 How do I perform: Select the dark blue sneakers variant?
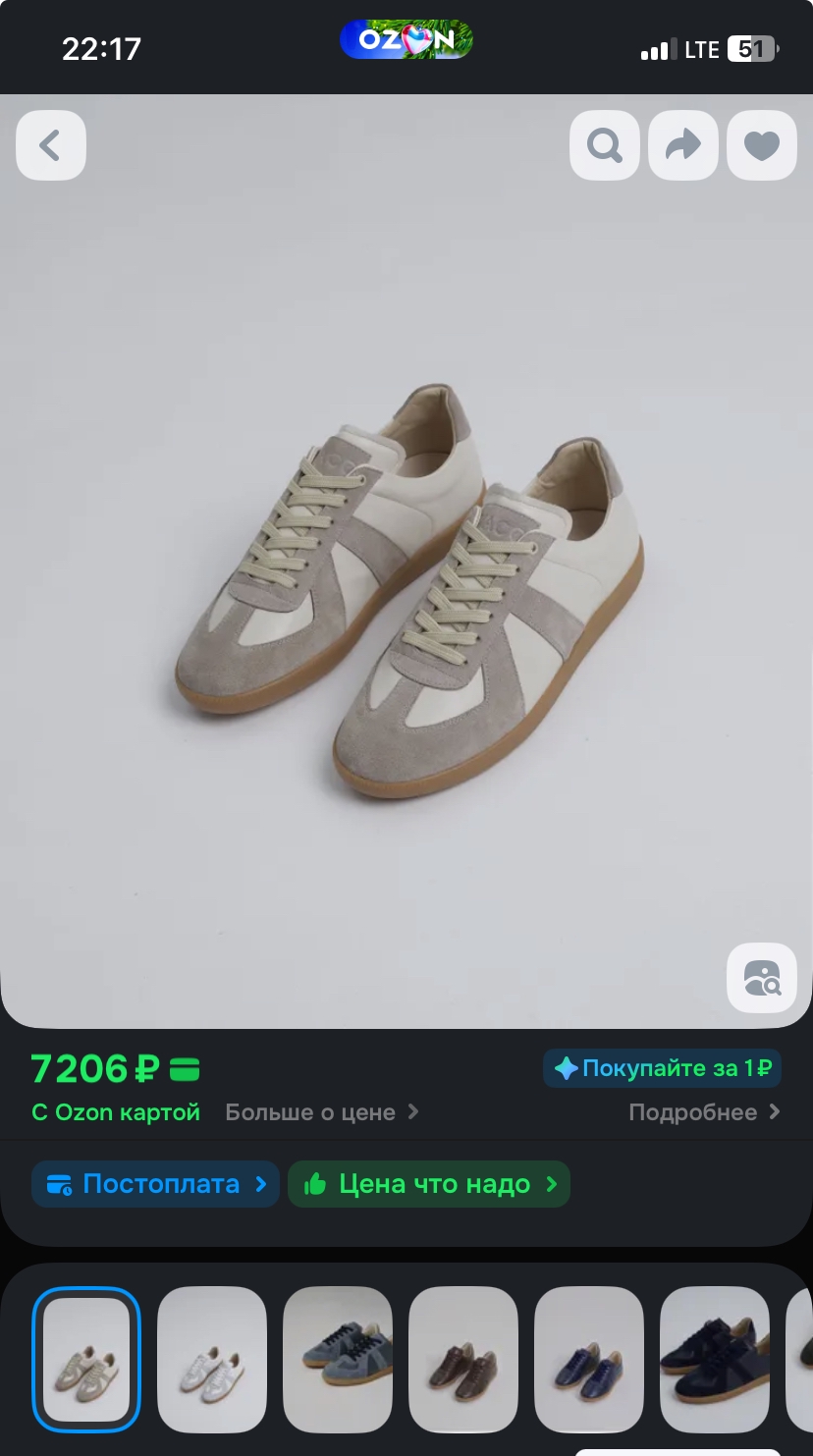(x=589, y=1359)
